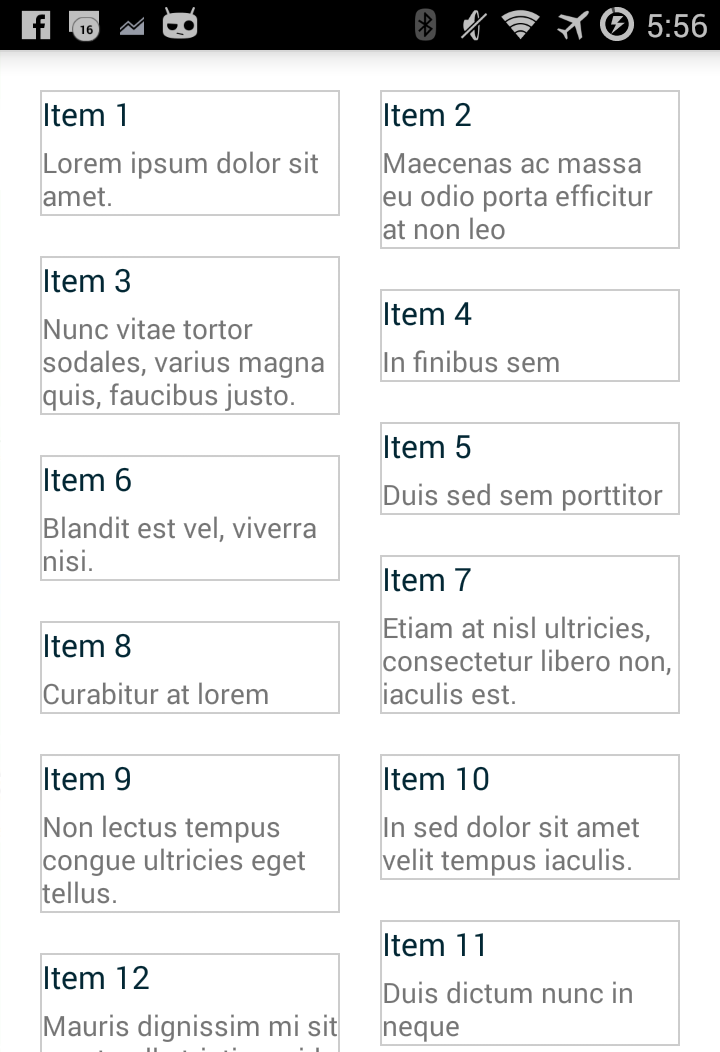Open Item 4 In finibus sem
720x1052 pixels.
[530, 336]
